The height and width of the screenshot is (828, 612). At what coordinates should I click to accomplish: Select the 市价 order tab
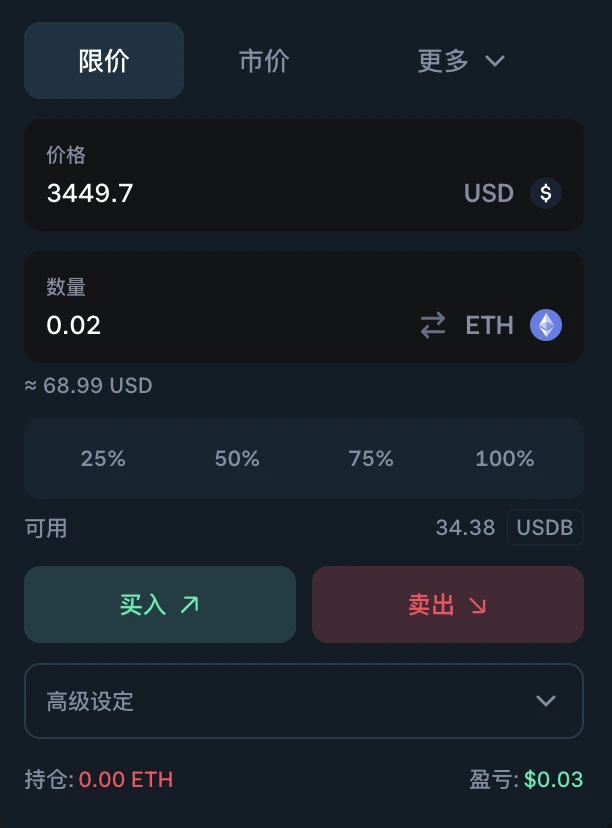[x=264, y=61]
